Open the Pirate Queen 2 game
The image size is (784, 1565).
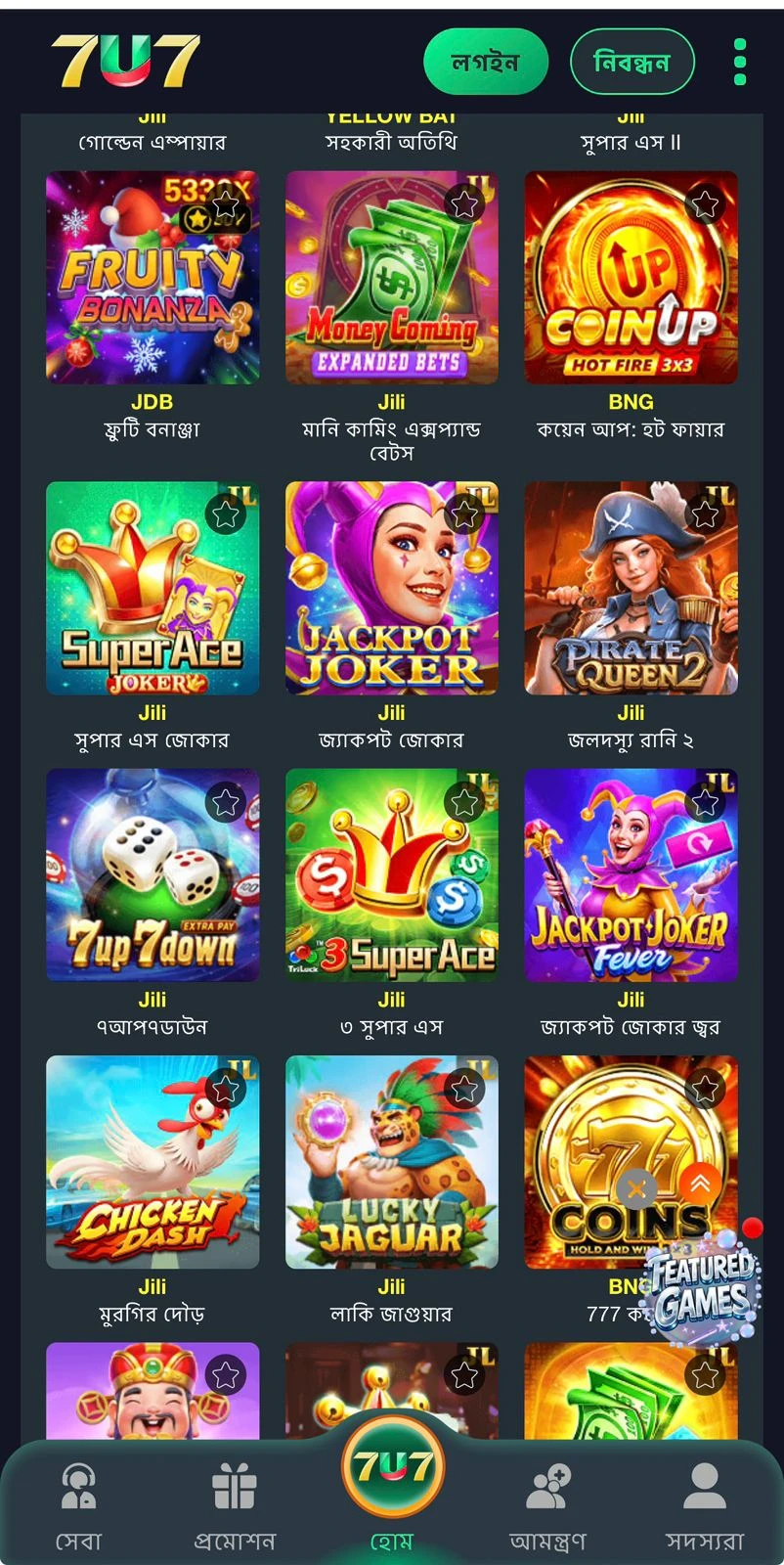pos(631,588)
